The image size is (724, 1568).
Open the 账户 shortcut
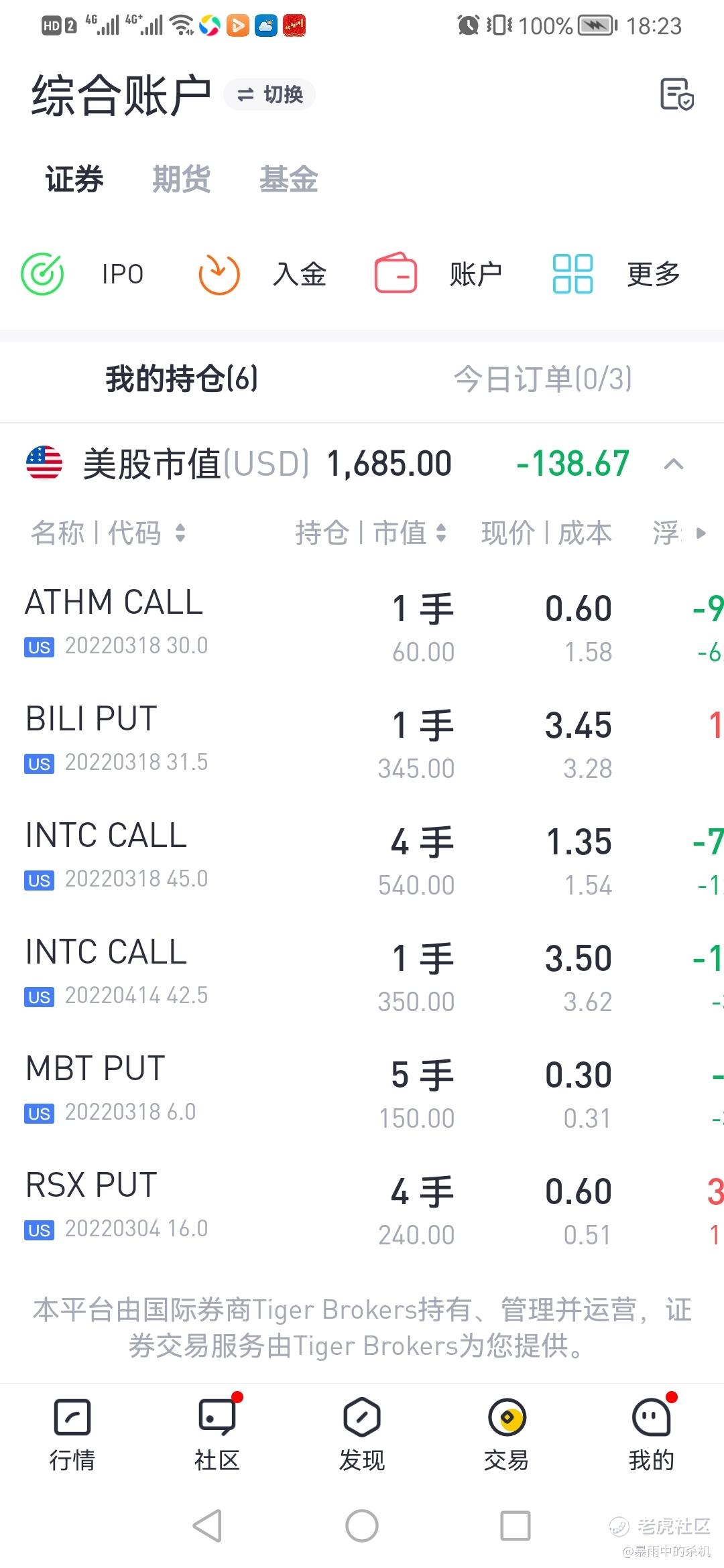(x=438, y=274)
